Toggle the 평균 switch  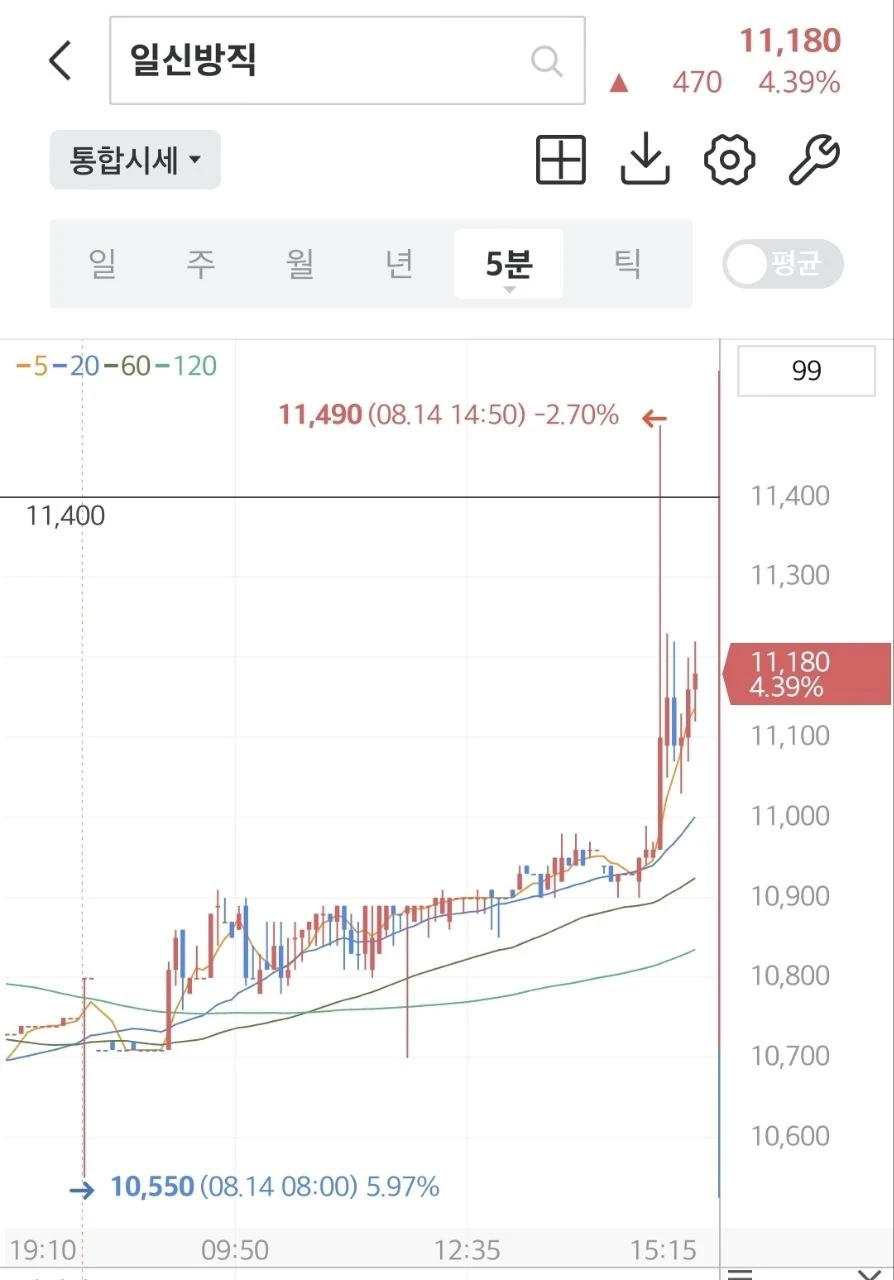pos(784,264)
